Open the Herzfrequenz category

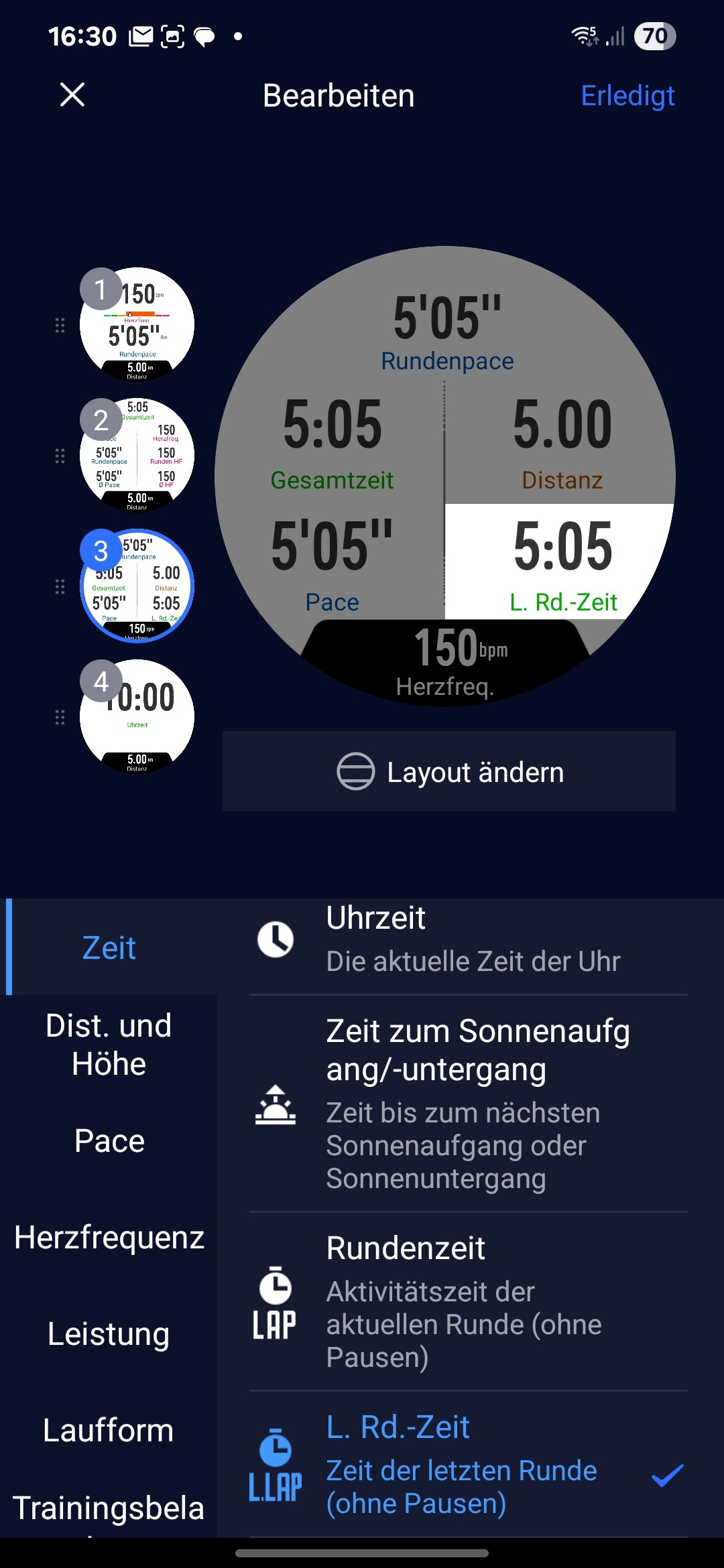point(109,1237)
